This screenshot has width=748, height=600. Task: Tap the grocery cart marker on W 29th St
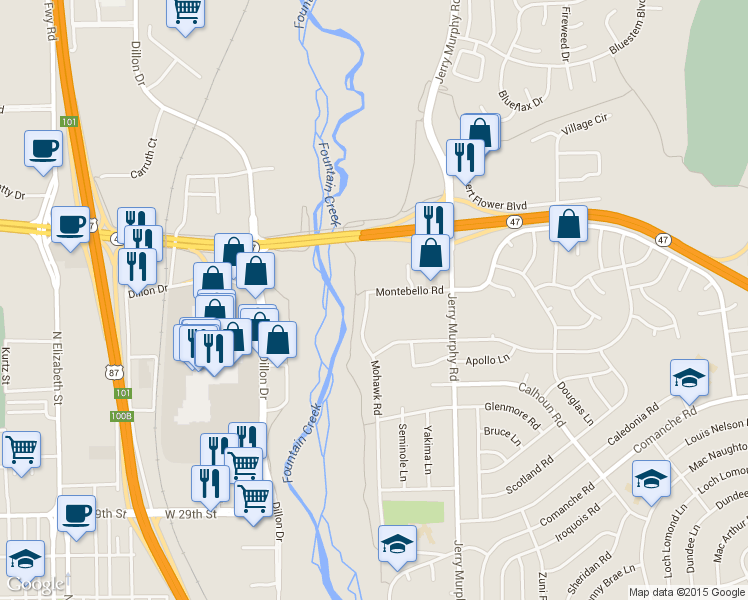click(254, 497)
